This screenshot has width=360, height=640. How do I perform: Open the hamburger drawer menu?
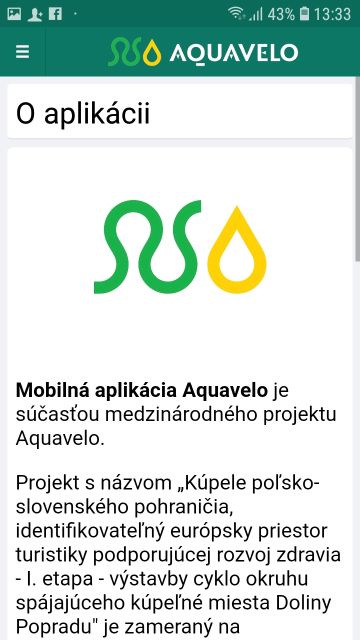[22, 52]
